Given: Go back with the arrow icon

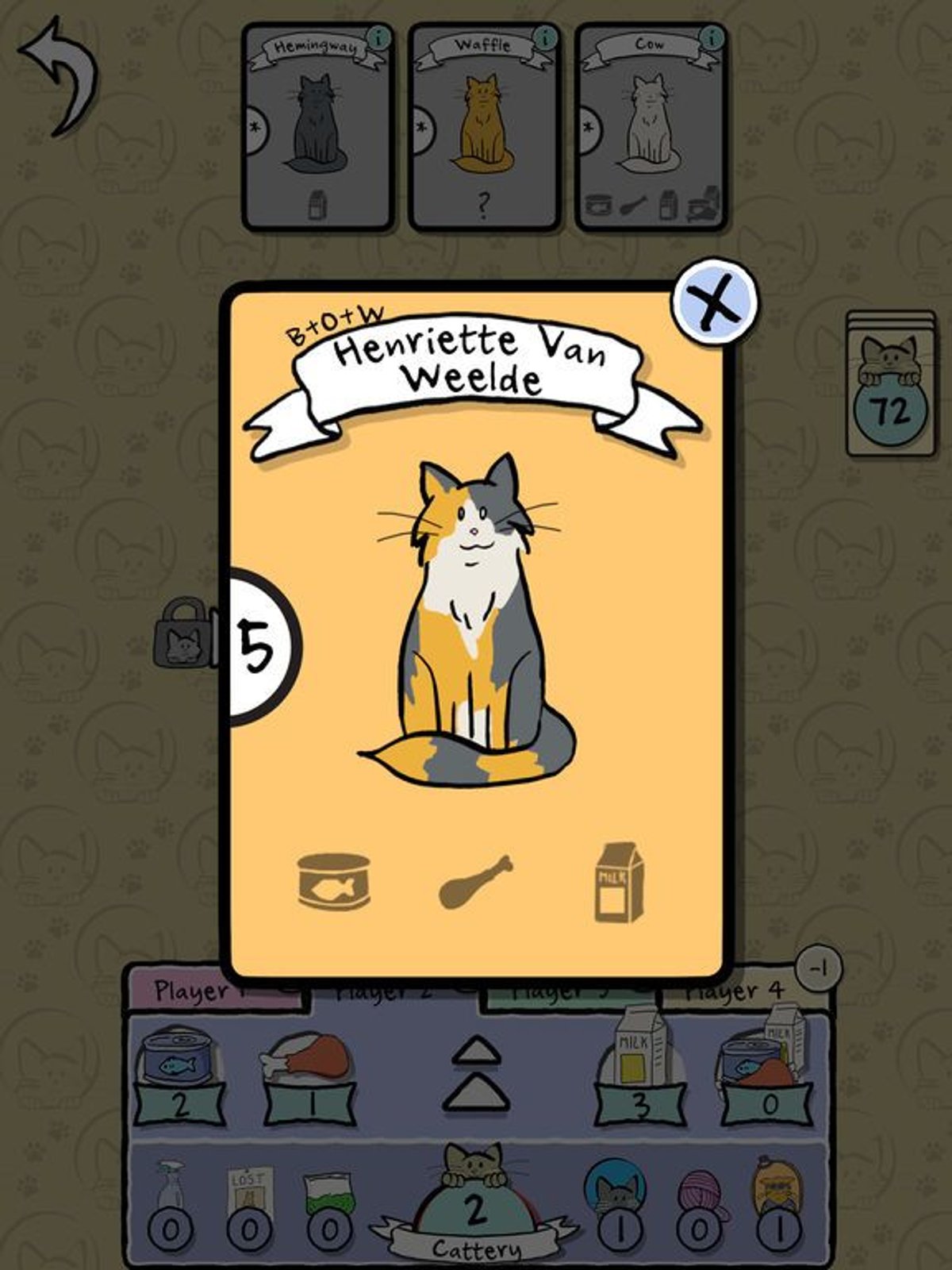Looking at the screenshot, I should coord(59,75).
